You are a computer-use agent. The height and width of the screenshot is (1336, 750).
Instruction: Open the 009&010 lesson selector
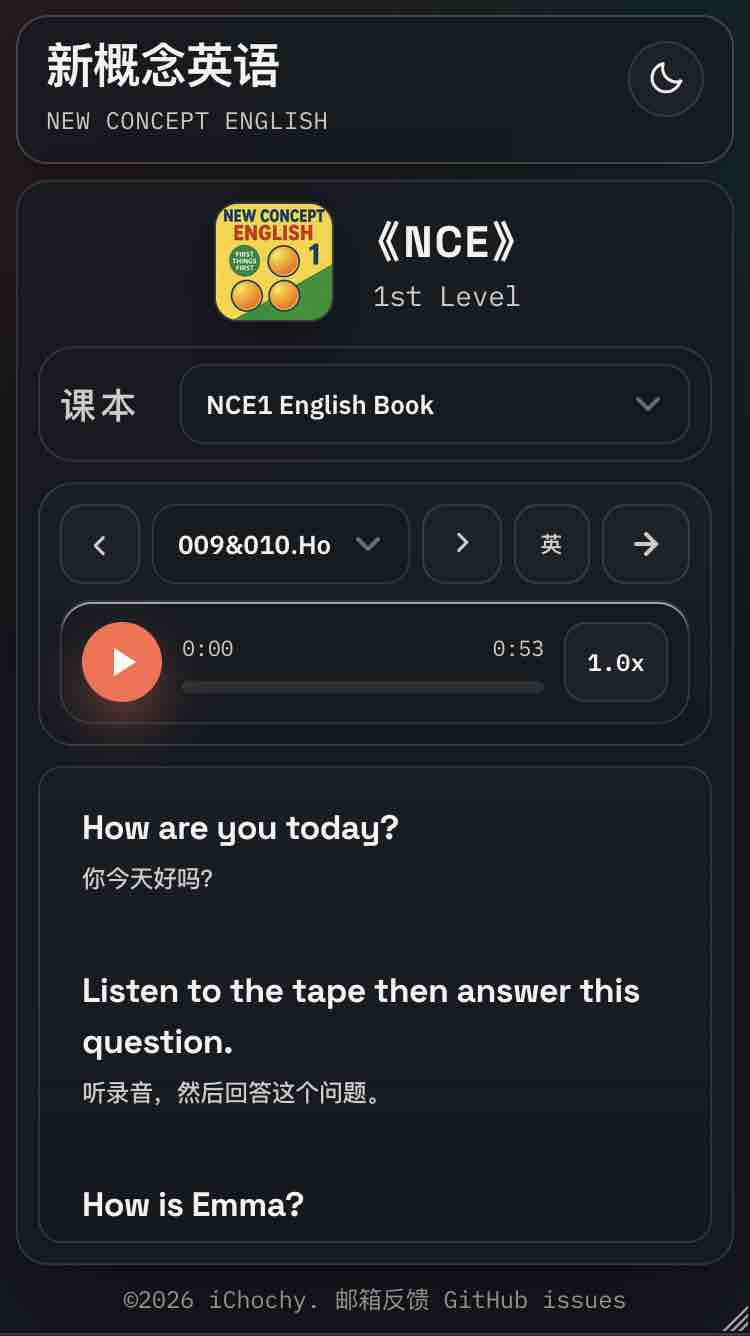[280, 544]
